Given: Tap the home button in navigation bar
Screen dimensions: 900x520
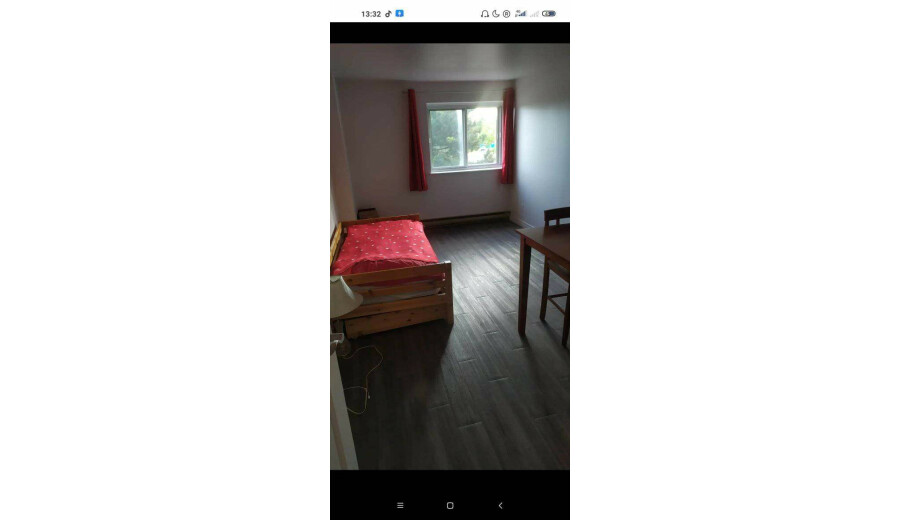Looking at the screenshot, I should (x=450, y=505).
